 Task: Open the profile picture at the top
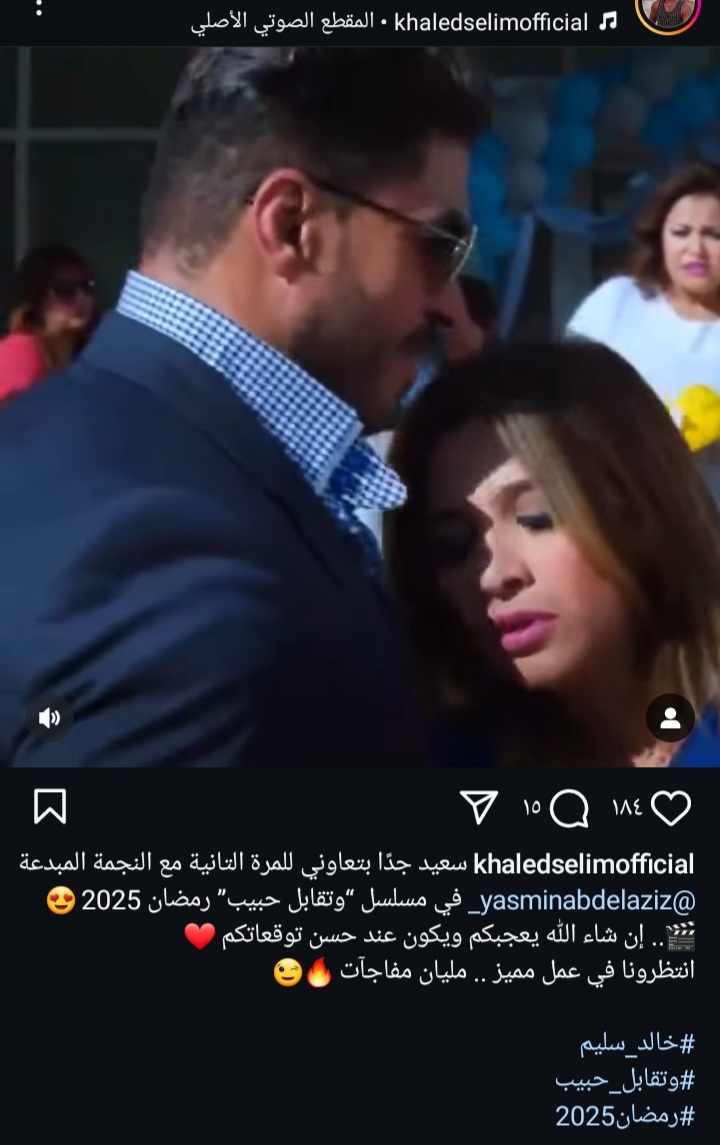coord(667,12)
